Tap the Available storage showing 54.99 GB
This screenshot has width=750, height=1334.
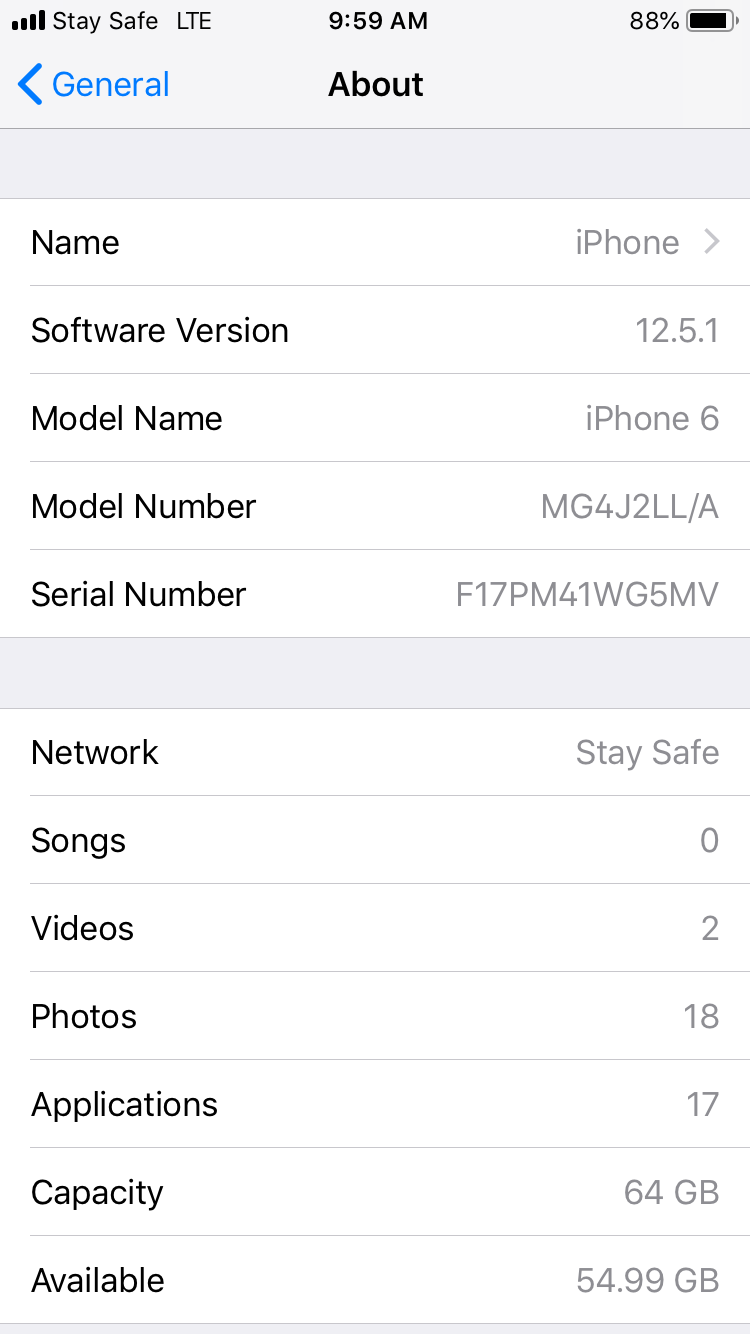coord(375,1280)
